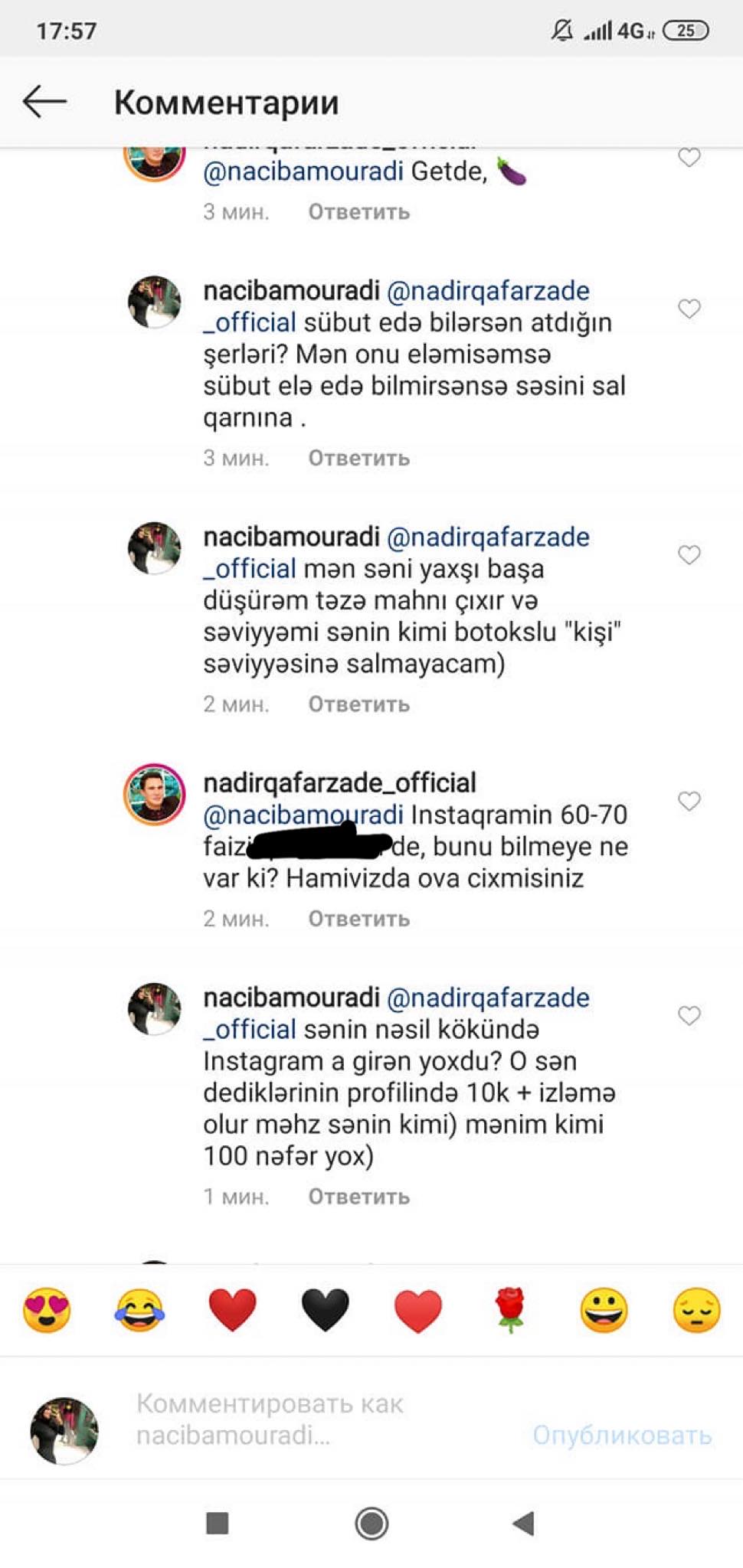743x1568 pixels.
Task: Like the comment starting "Instaqramin 60-70"
Action: [x=689, y=801]
